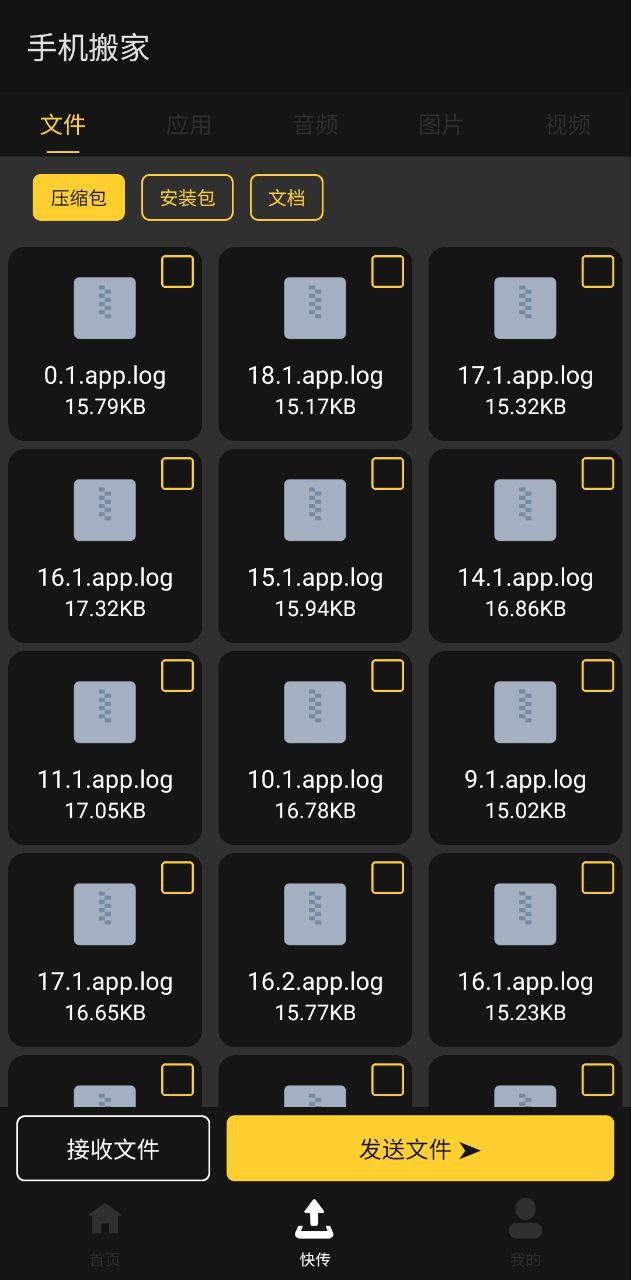The image size is (631, 1280).
Task: Select the 15.32KB 17.1.app.log file checkbox
Action: (597, 271)
